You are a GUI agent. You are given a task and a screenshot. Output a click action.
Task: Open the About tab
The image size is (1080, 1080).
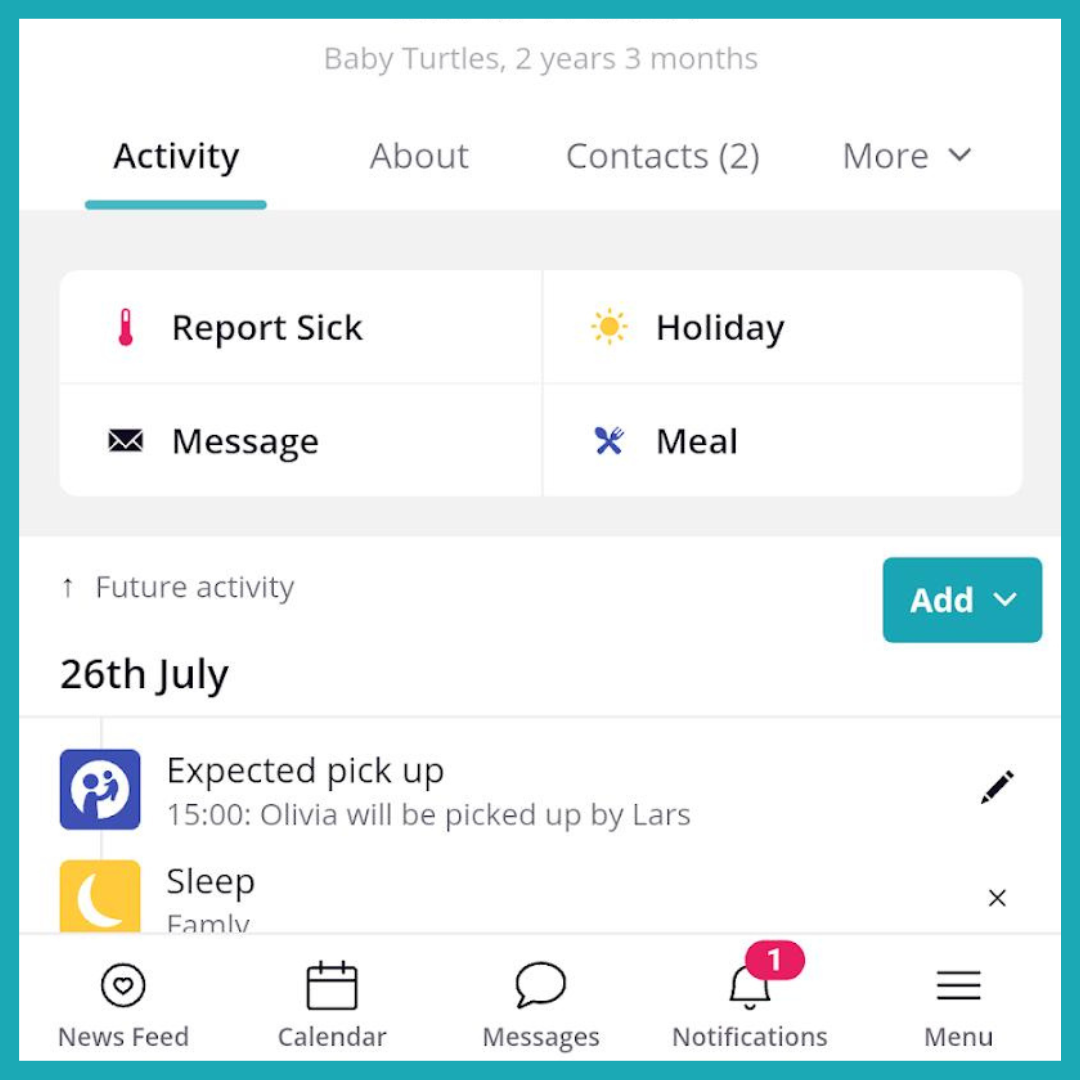pyautogui.click(x=419, y=157)
